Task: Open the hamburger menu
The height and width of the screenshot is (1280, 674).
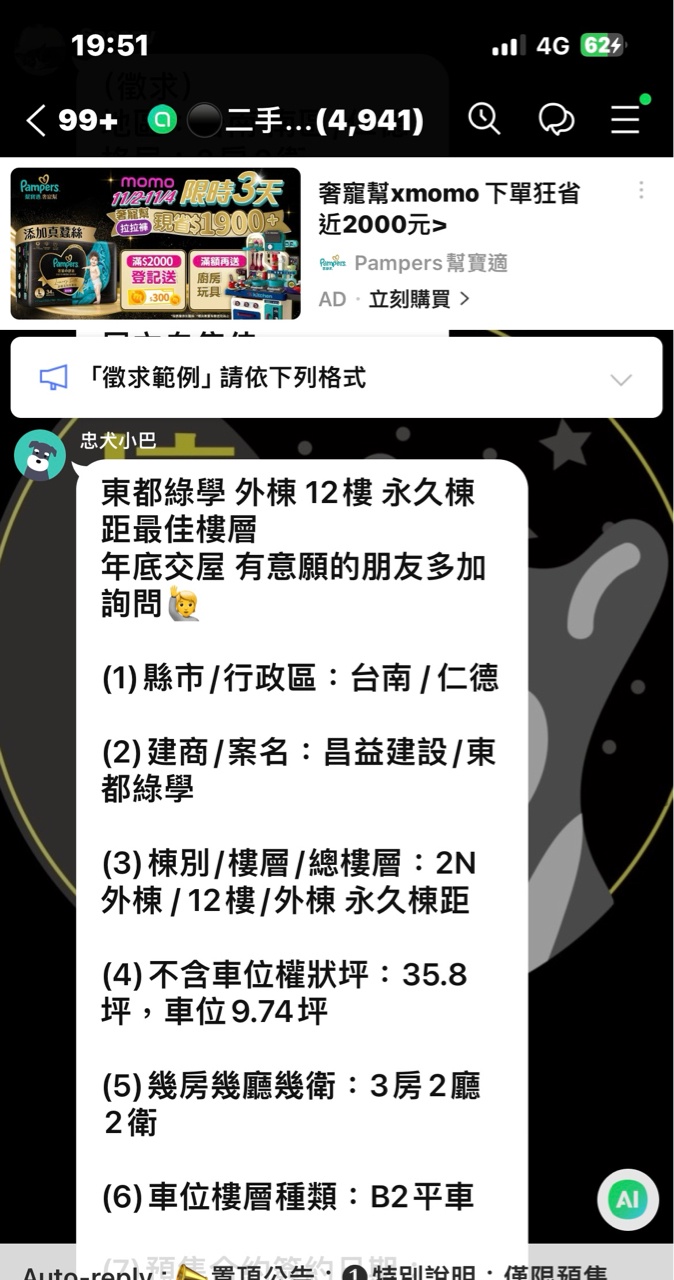Action: (x=626, y=120)
